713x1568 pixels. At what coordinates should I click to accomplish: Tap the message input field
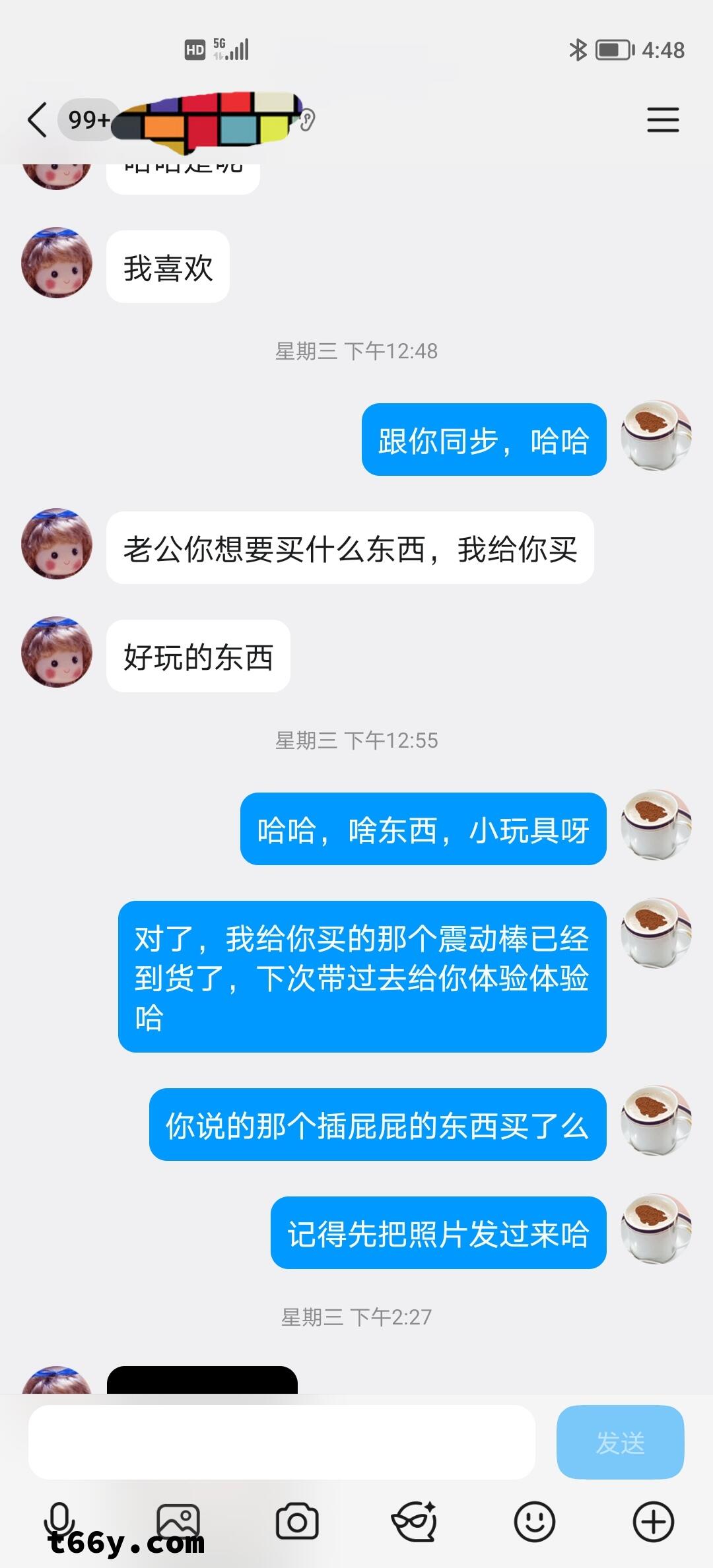click(281, 1442)
